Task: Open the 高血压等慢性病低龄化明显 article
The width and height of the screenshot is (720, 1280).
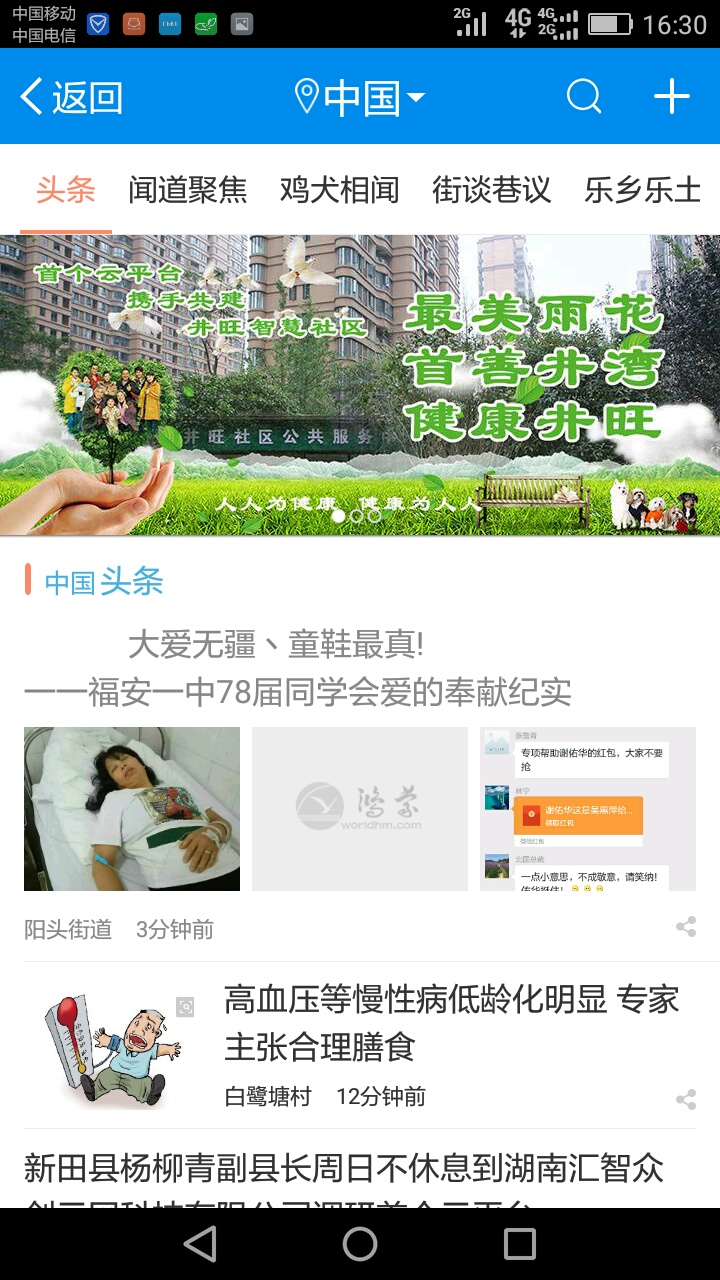Action: (450, 1023)
